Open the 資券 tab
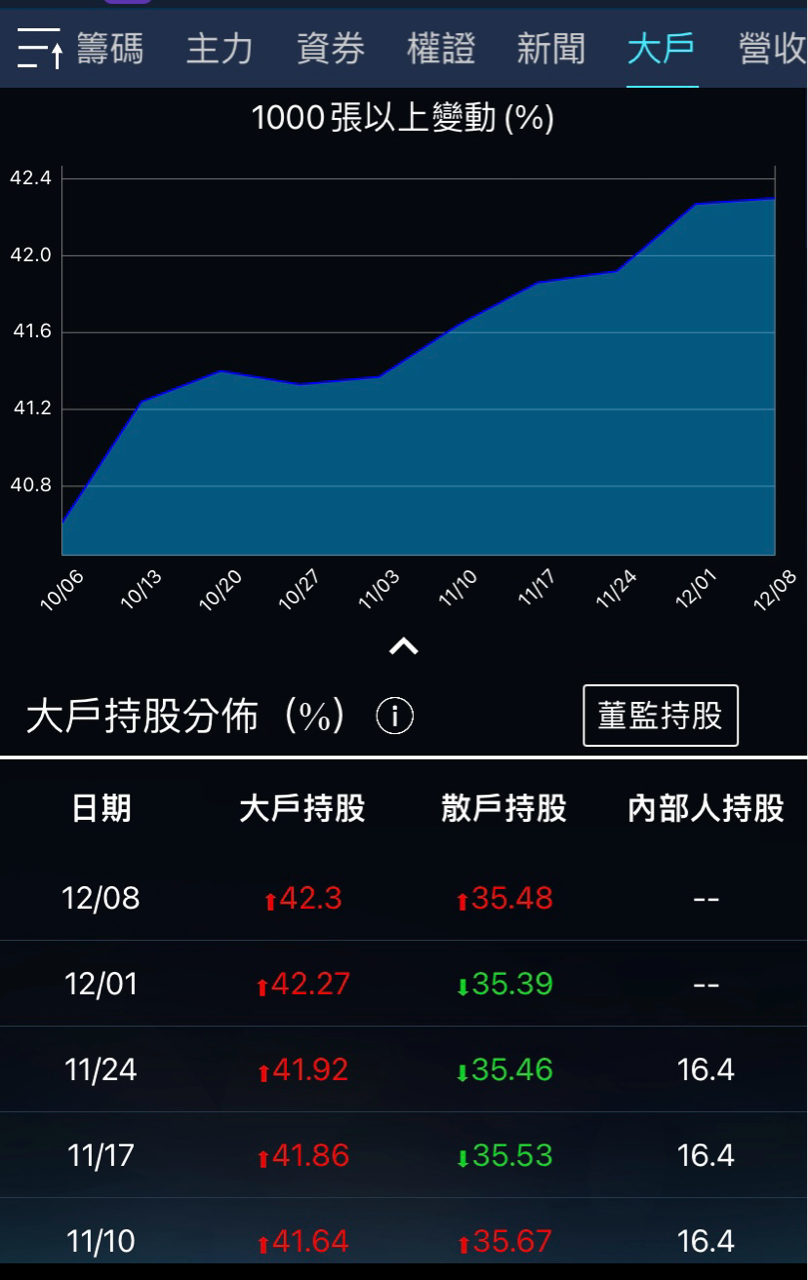The image size is (808, 1280). (x=331, y=48)
